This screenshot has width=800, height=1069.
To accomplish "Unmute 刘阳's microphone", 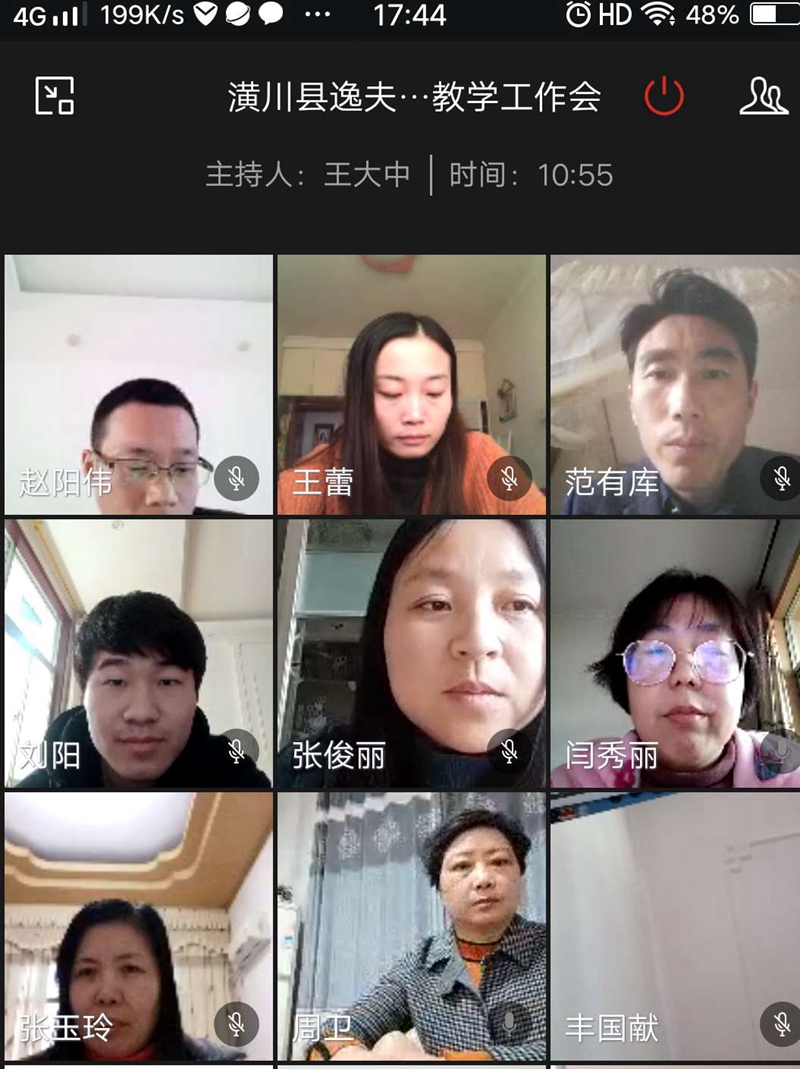I will point(236,748).
